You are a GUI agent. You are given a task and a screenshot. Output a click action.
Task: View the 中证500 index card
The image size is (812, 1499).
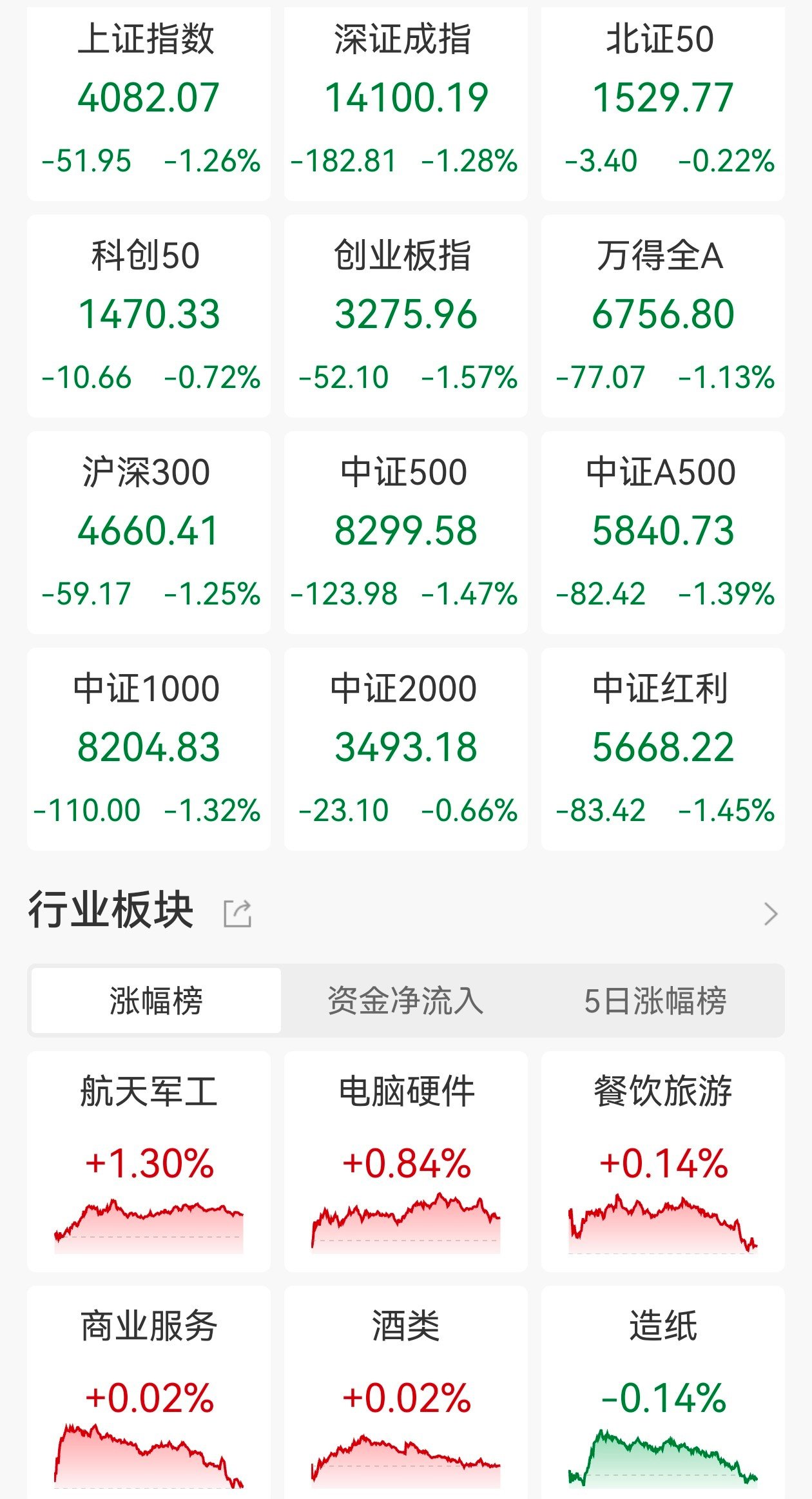pyautogui.click(x=406, y=532)
